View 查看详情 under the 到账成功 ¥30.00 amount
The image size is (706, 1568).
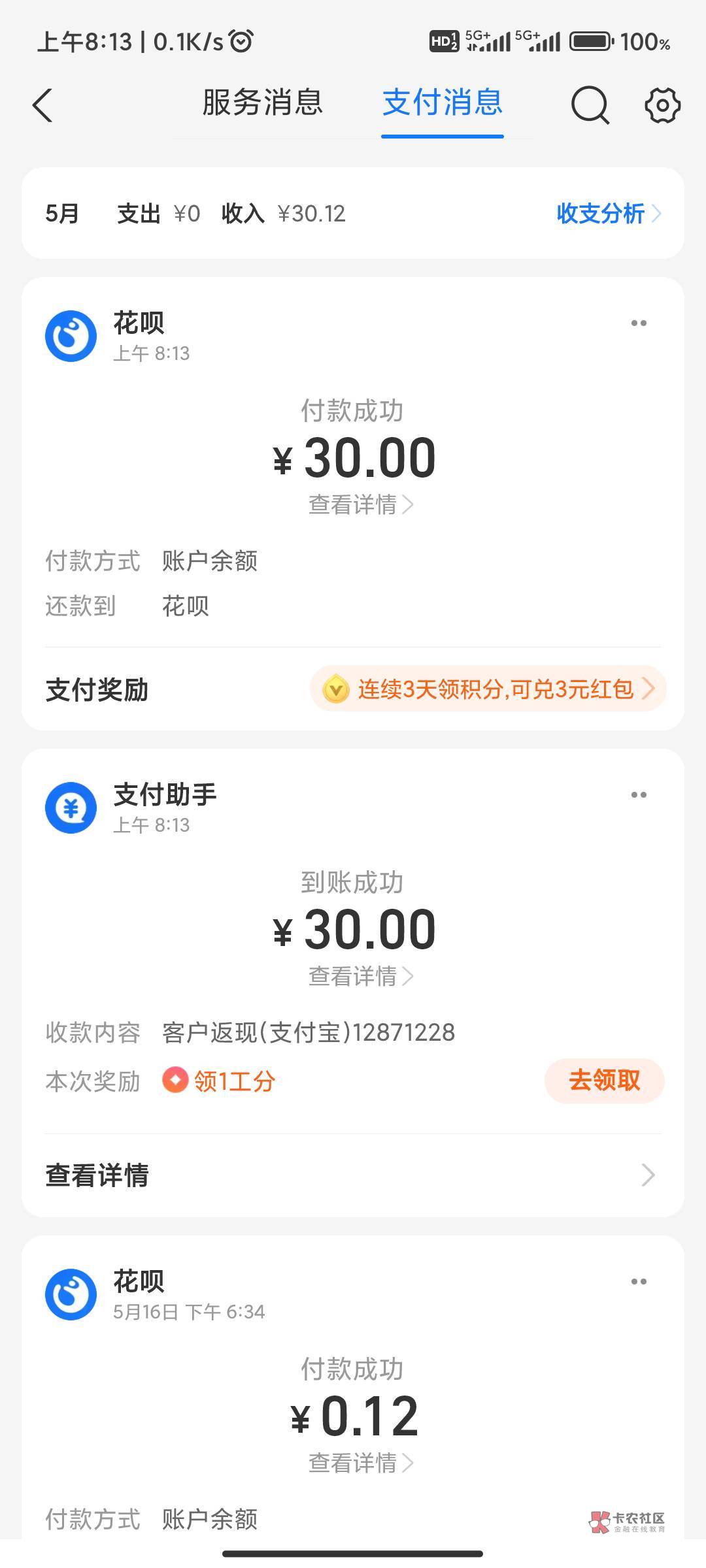[360, 977]
